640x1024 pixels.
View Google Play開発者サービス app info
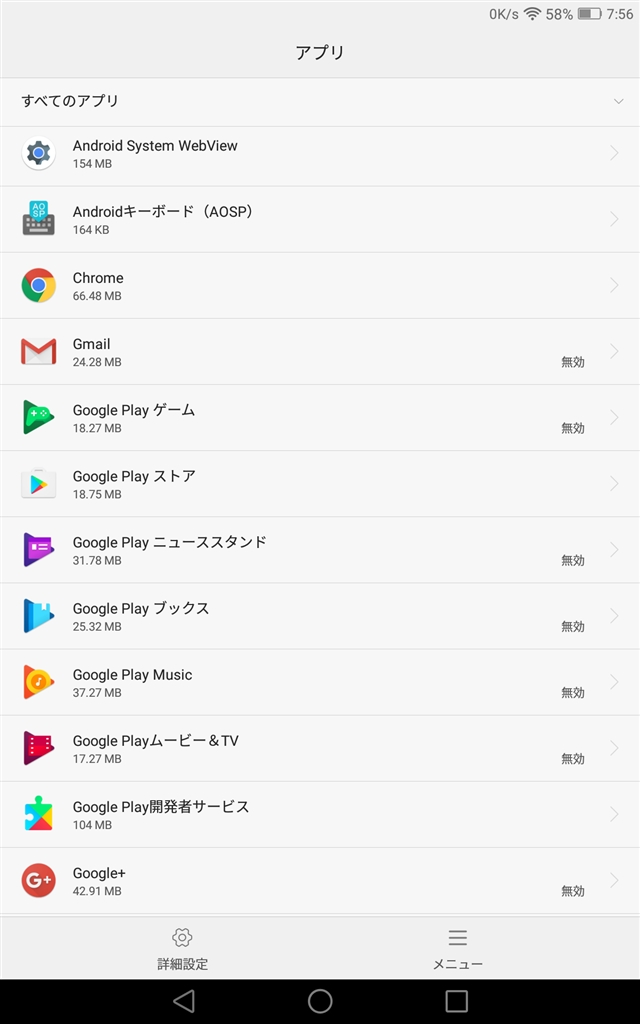tap(320, 814)
